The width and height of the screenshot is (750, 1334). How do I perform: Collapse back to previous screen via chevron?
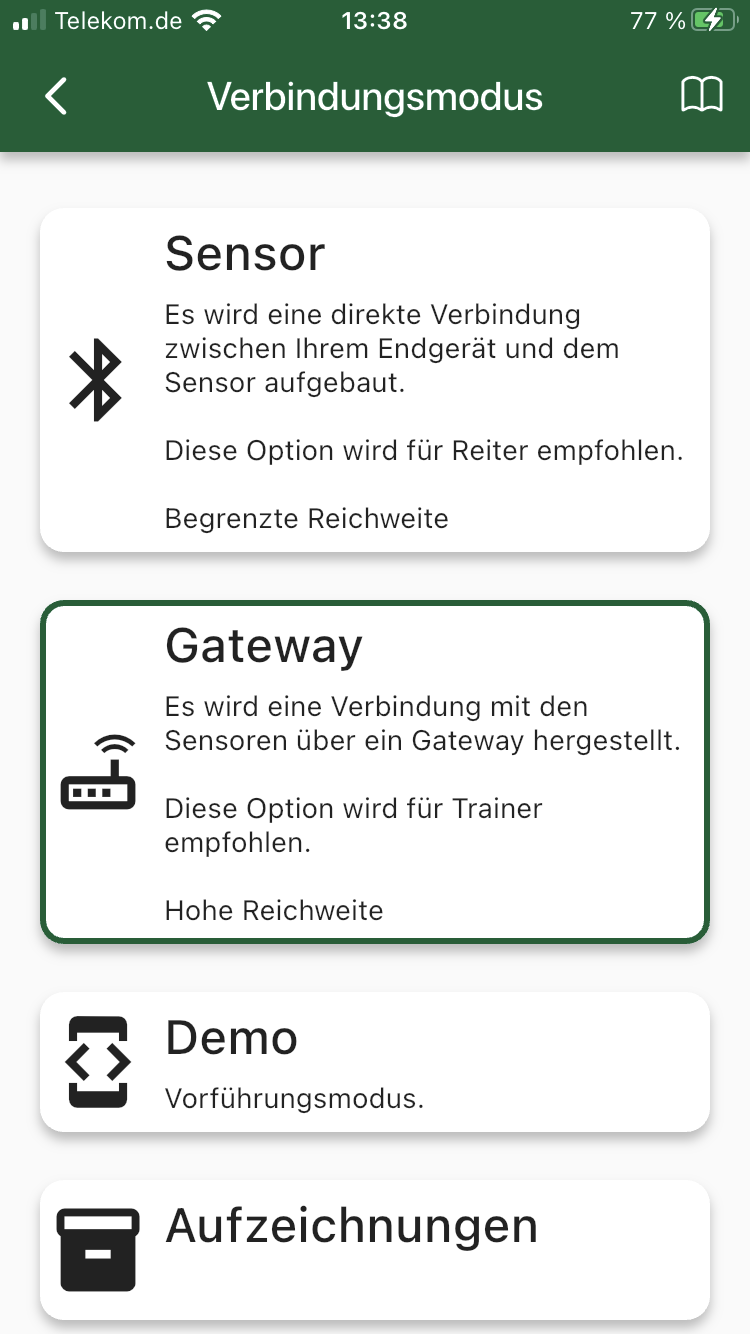click(55, 96)
